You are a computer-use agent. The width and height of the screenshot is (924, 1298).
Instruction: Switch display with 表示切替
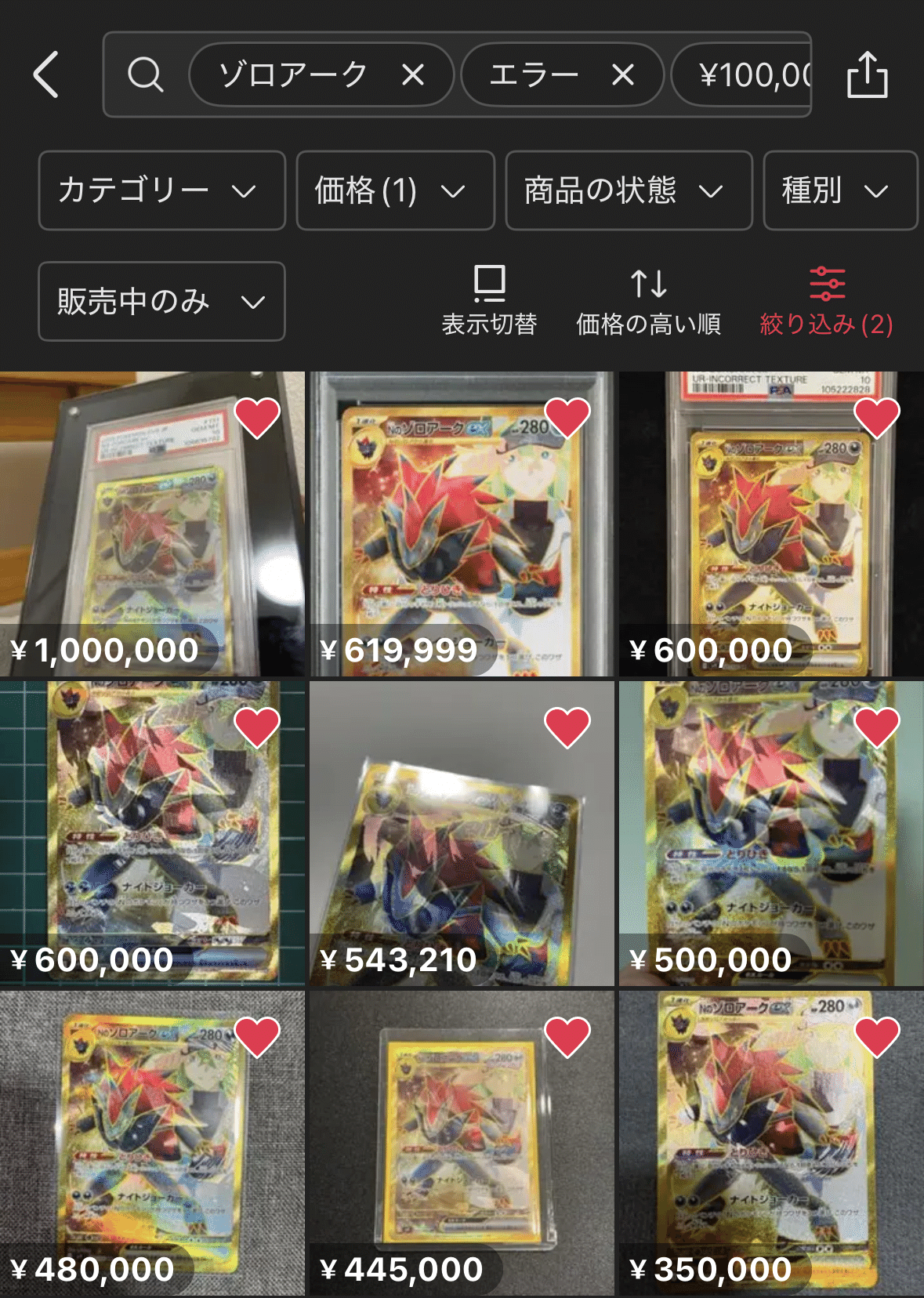click(489, 301)
